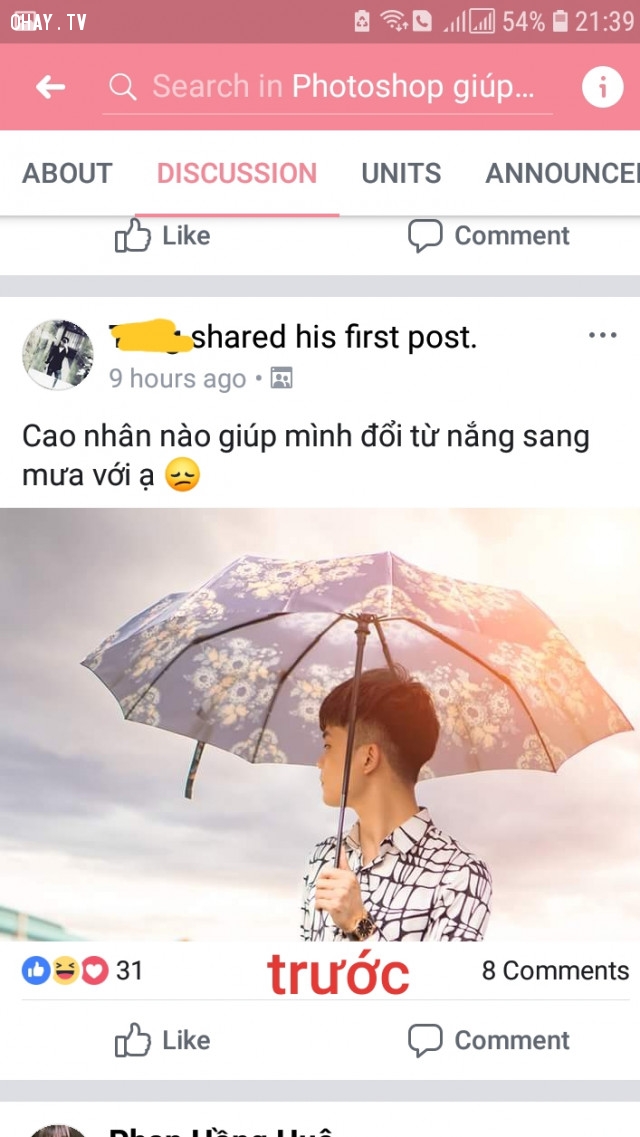Comment on the umbrella photo post
The image size is (640, 1137).
tap(489, 1041)
